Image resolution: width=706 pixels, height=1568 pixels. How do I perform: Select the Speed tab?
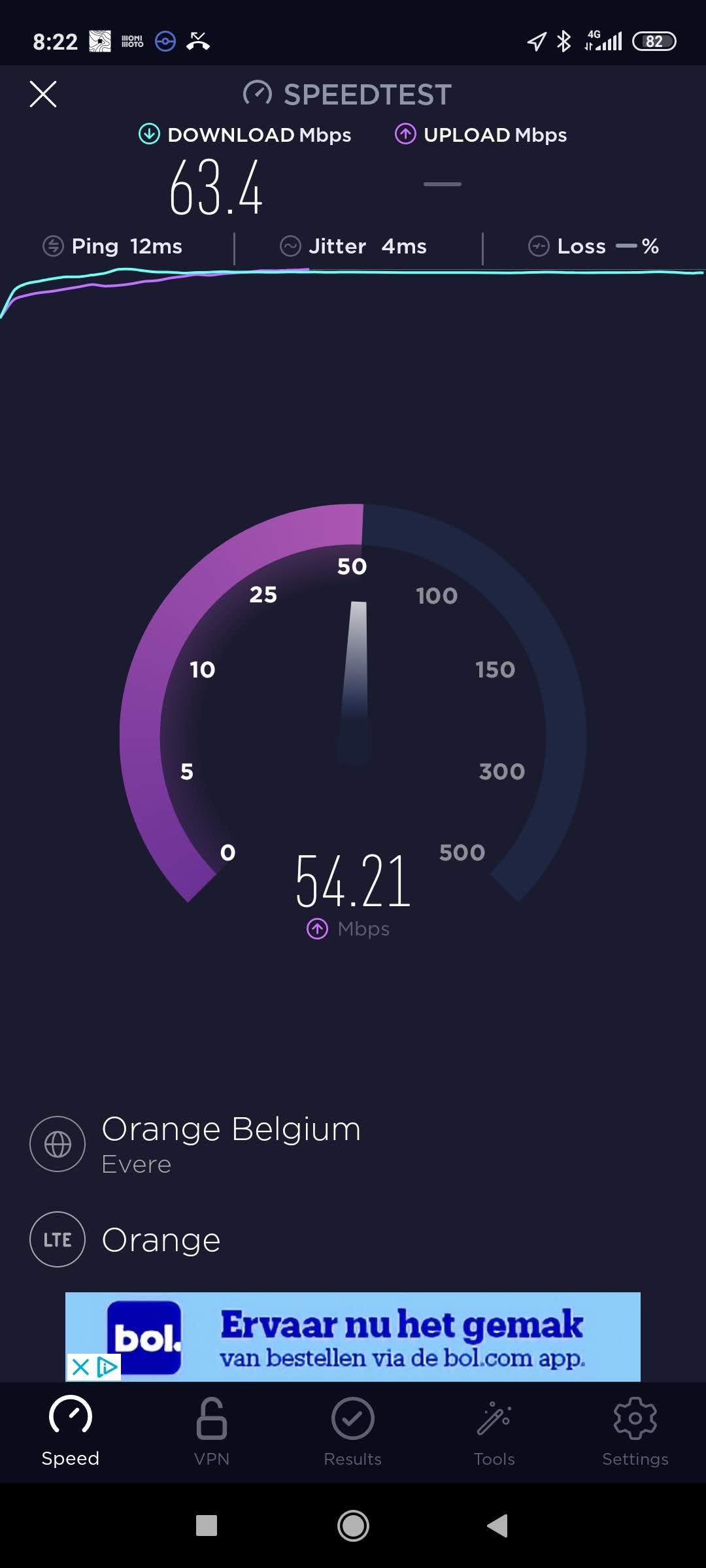pyautogui.click(x=71, y=1431)
